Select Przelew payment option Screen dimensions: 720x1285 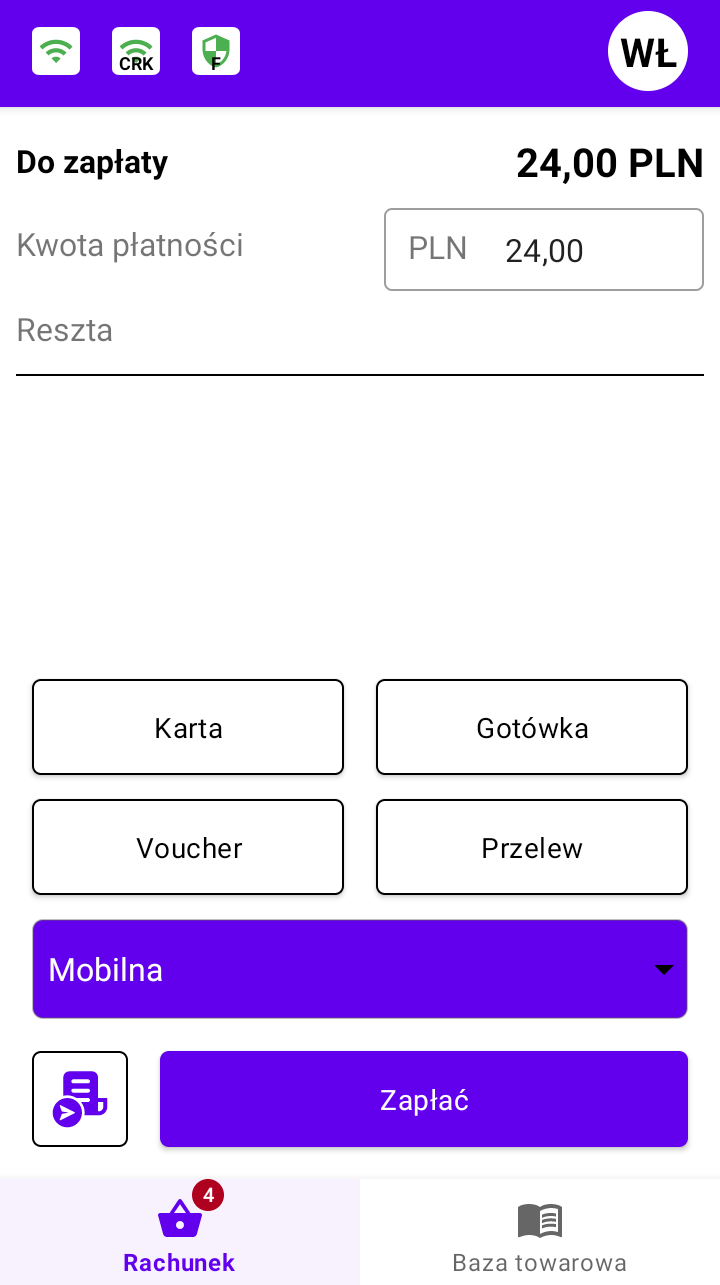[532, 847]
